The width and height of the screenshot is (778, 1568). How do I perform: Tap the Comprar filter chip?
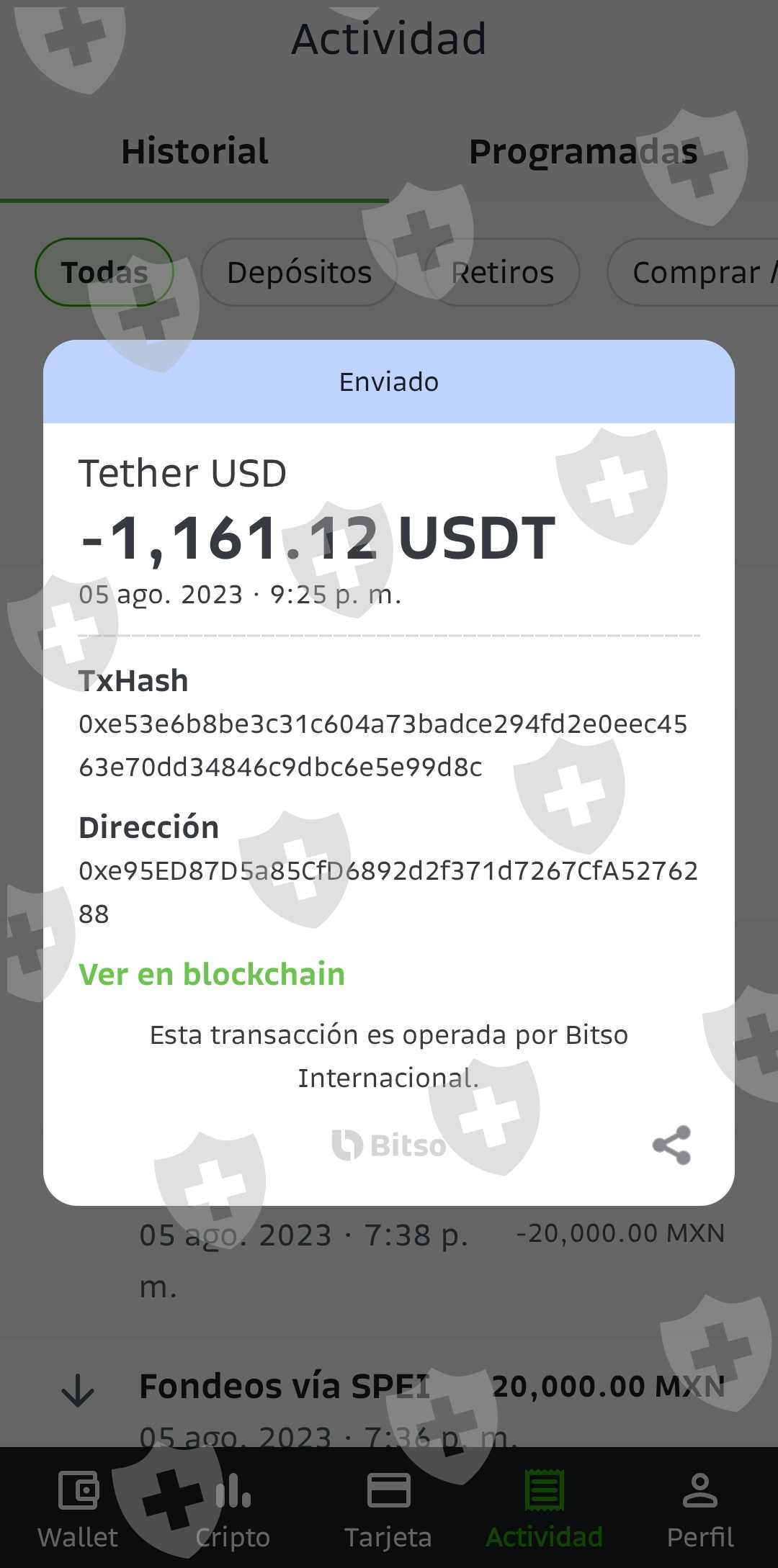pos(693,272)
